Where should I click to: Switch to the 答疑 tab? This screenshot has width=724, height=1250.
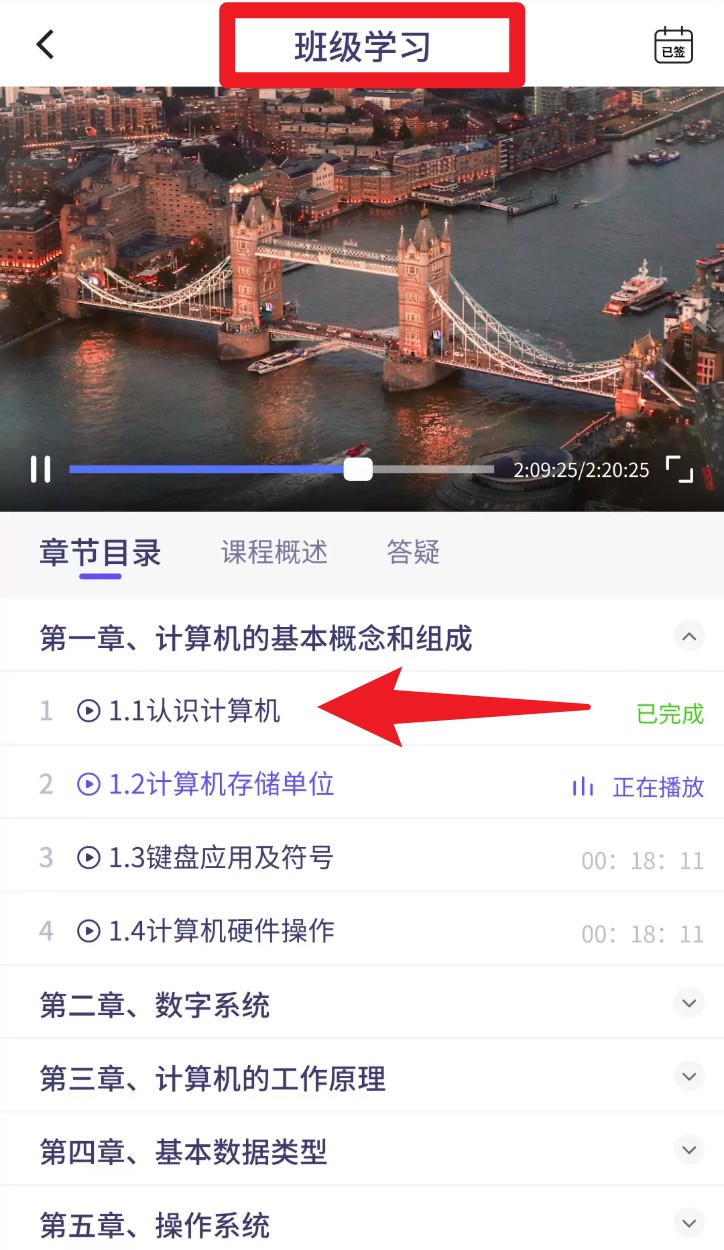(412, 552)
